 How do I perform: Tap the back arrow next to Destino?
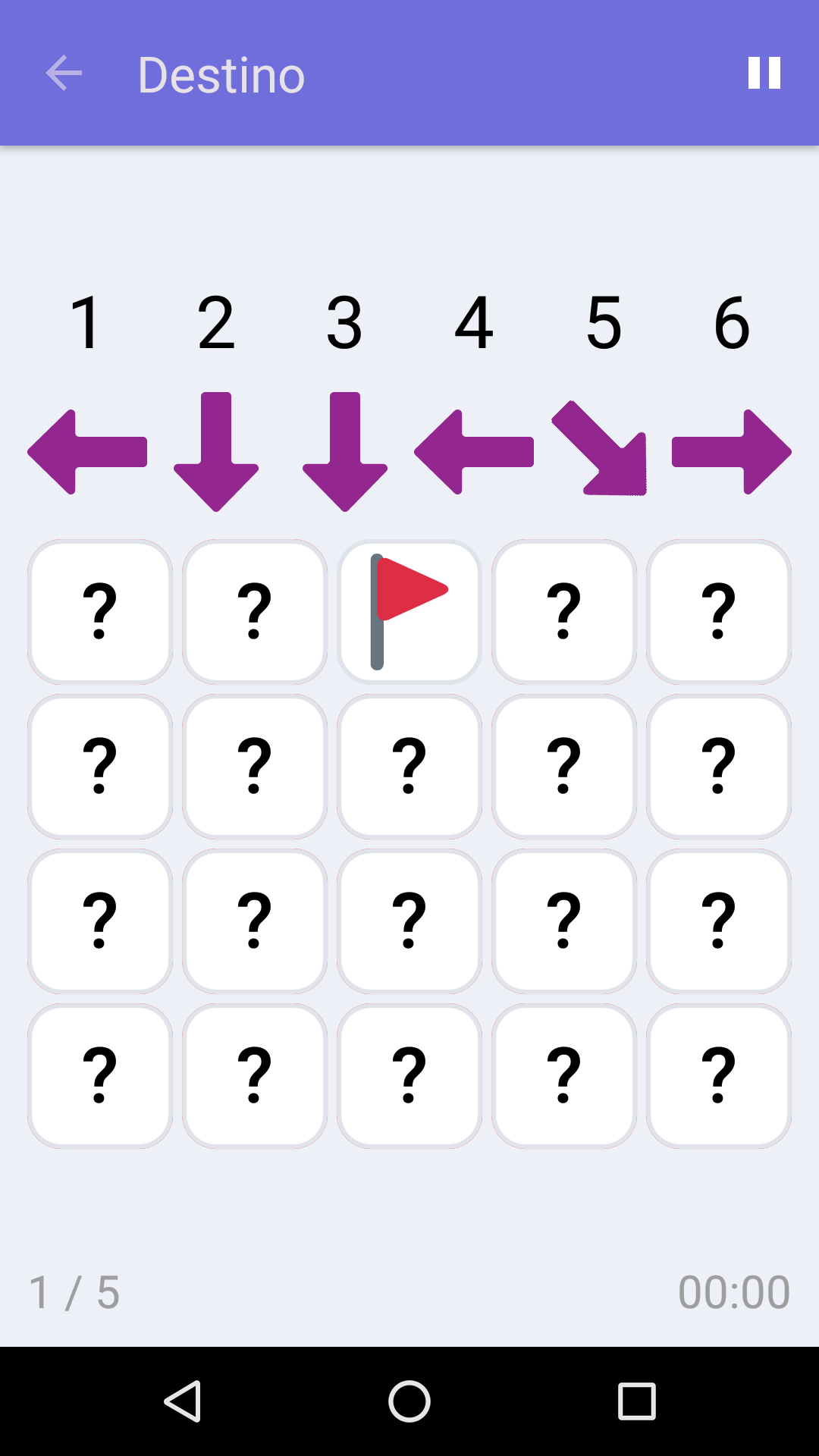click(64, 74)
